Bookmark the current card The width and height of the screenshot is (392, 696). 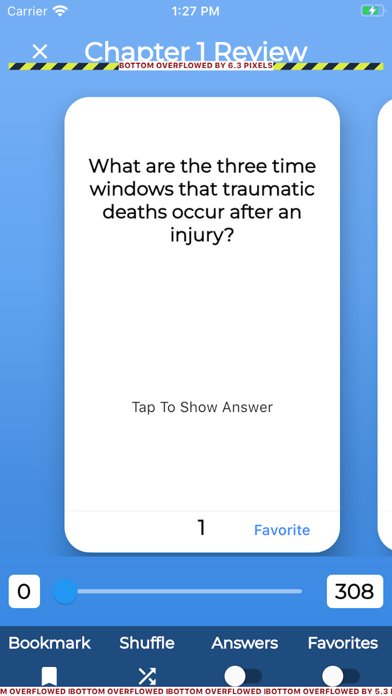[x=49, y=676]
